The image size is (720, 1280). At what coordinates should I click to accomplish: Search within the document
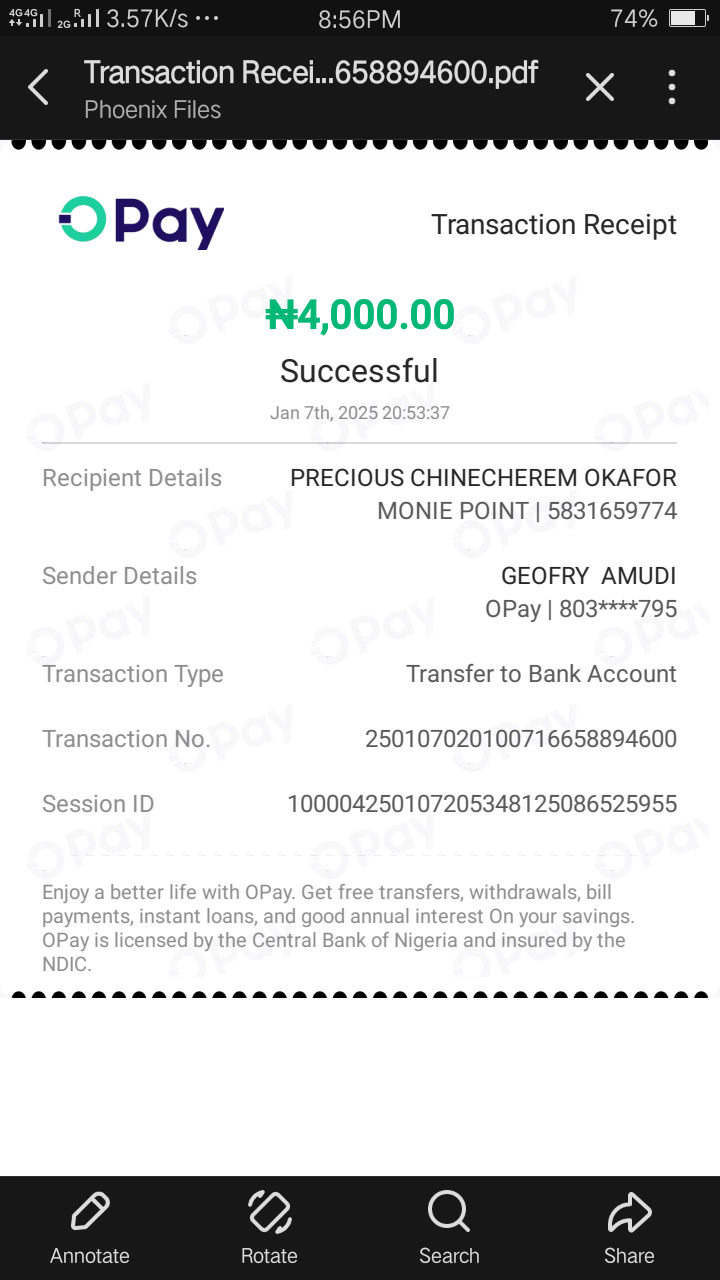[x=449, y=1228]
